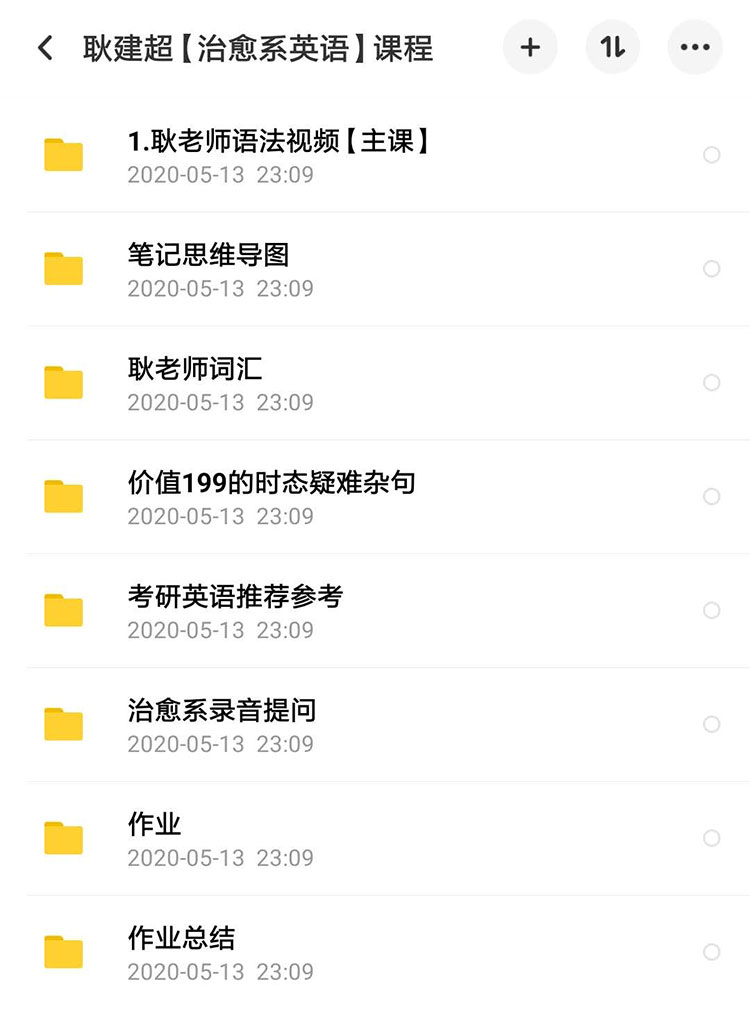Select the 笔记思维导图 folder circle
This screenshot has height=1021, width=750.
[x=712, y=269]
